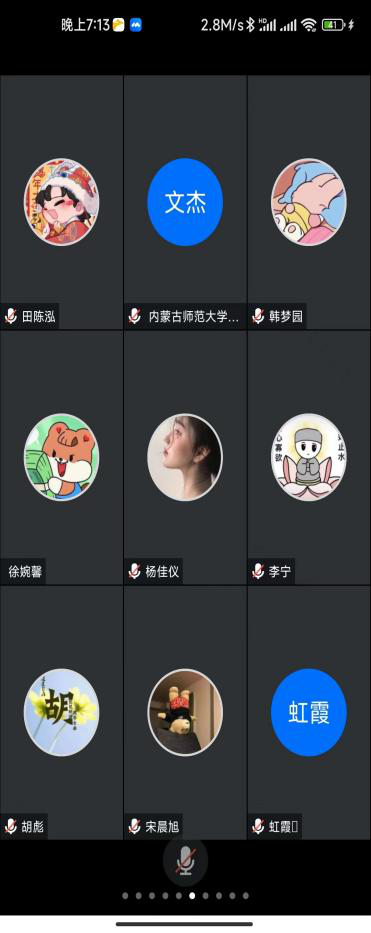Select 李宁's participant tile
Screen dimensions: 371x933
(309, 458)
